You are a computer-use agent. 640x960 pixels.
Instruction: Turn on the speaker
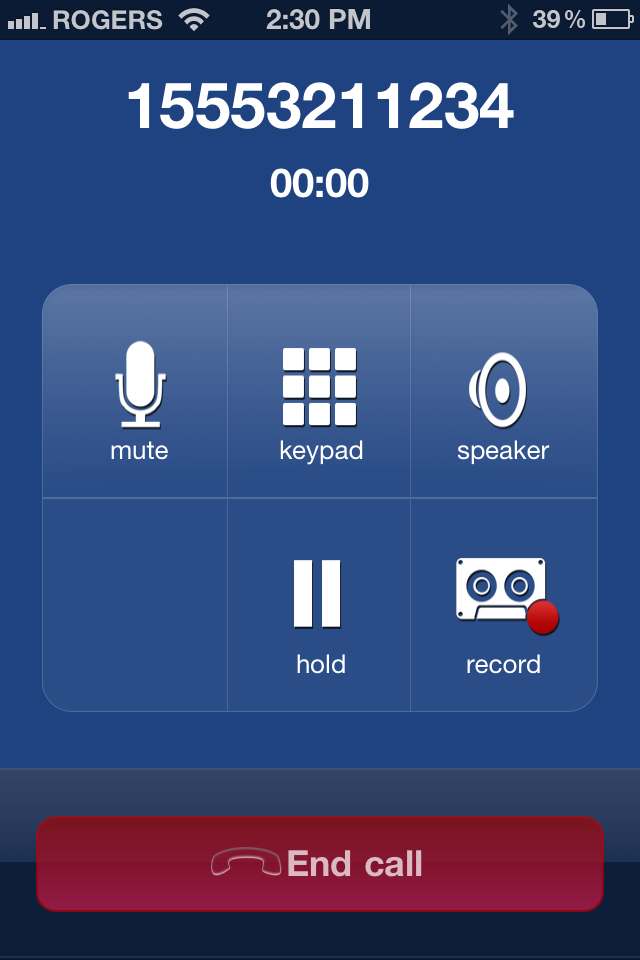point(503,397)
